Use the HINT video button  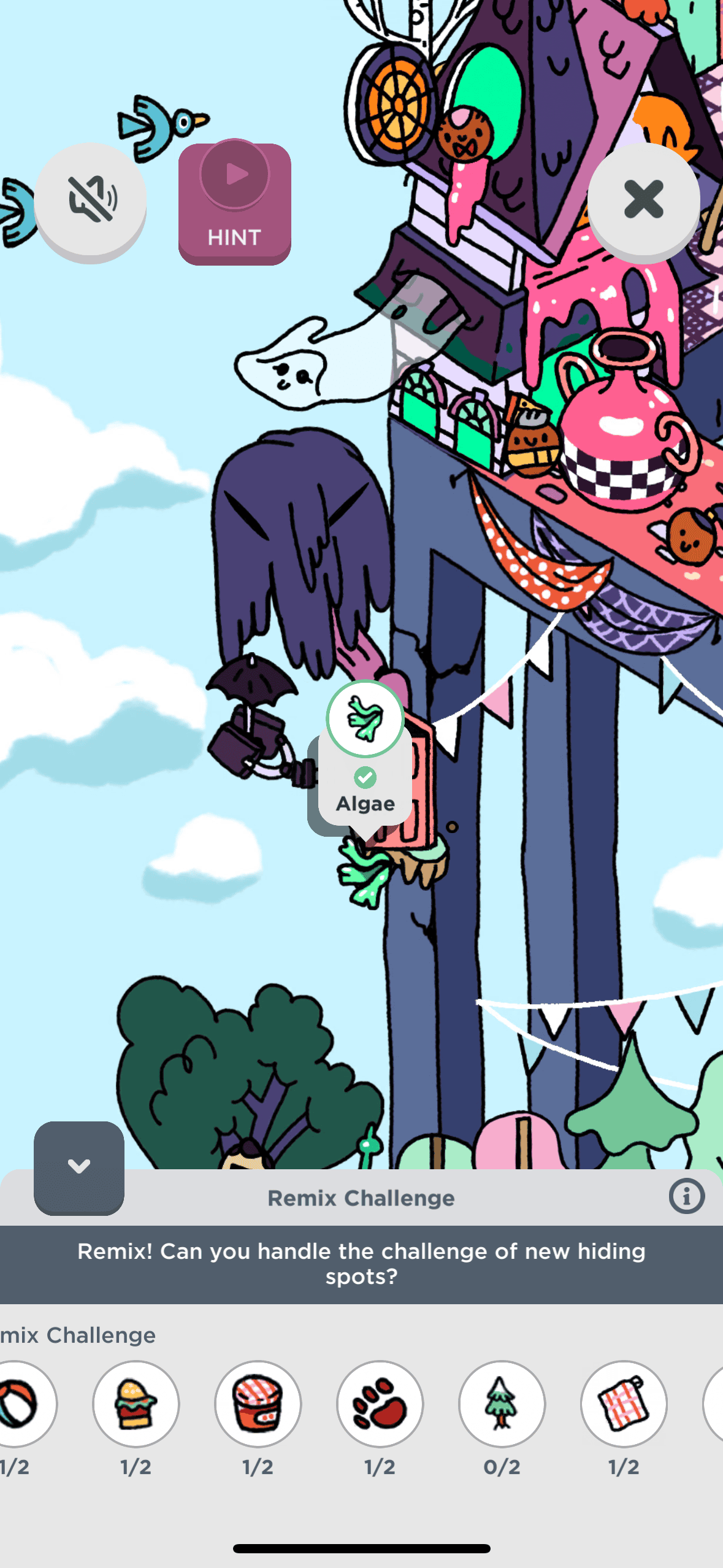pyautogui.click(x=234, y=204)
